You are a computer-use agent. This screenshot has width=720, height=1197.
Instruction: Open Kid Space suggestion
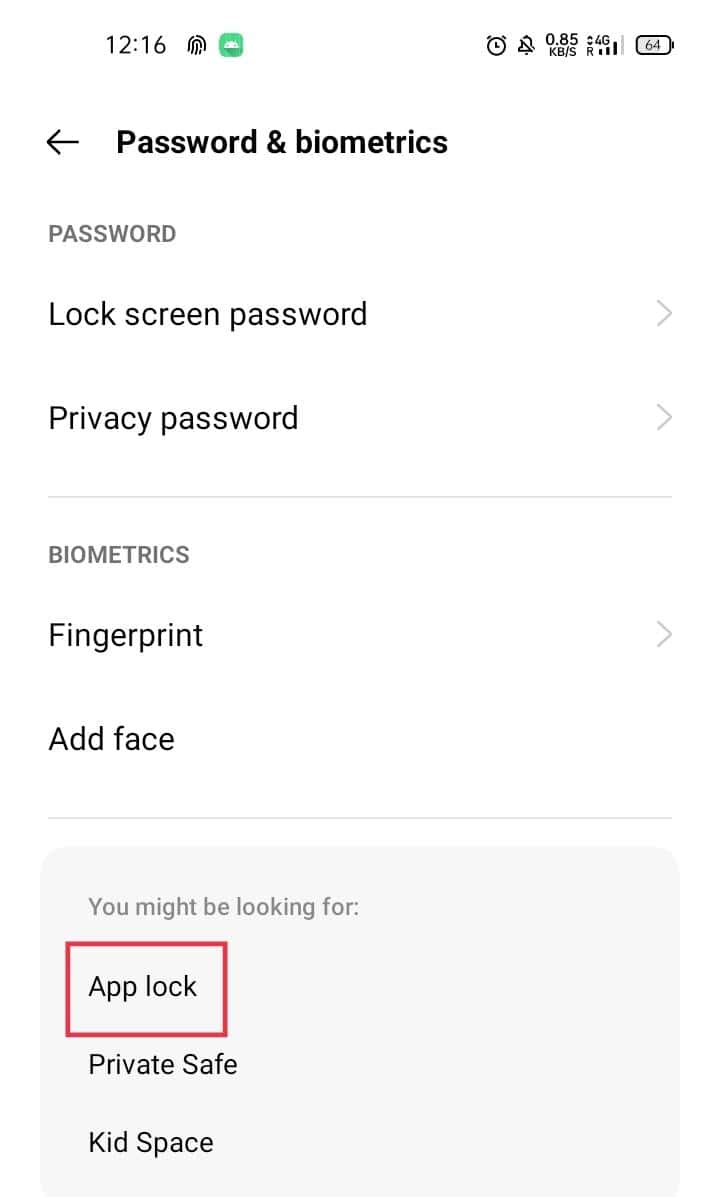coord(150,1141)
